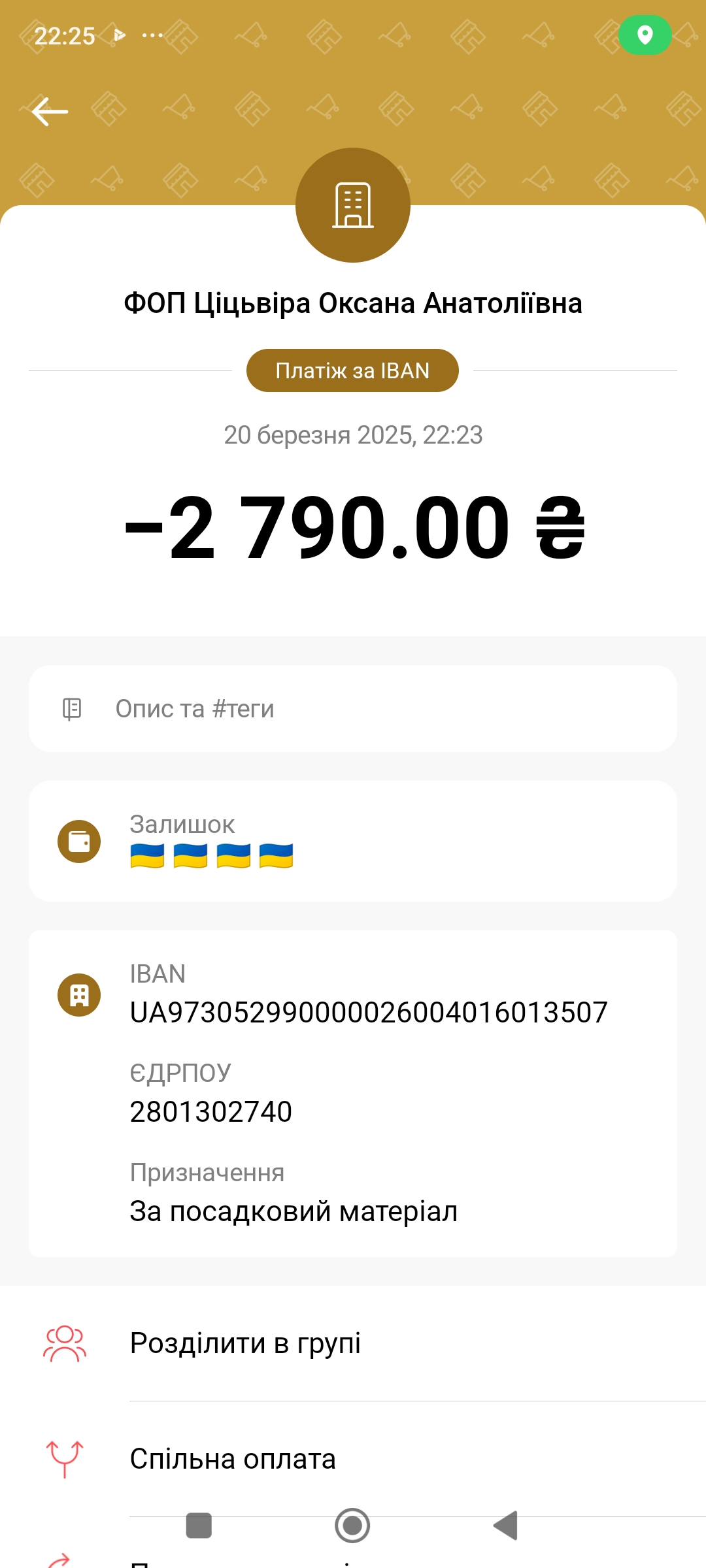The height and width of the screenshot is (1568, 706).
Task: Go back with the top-left arrow
Action: pyautogui.click(x=50, y=112)
